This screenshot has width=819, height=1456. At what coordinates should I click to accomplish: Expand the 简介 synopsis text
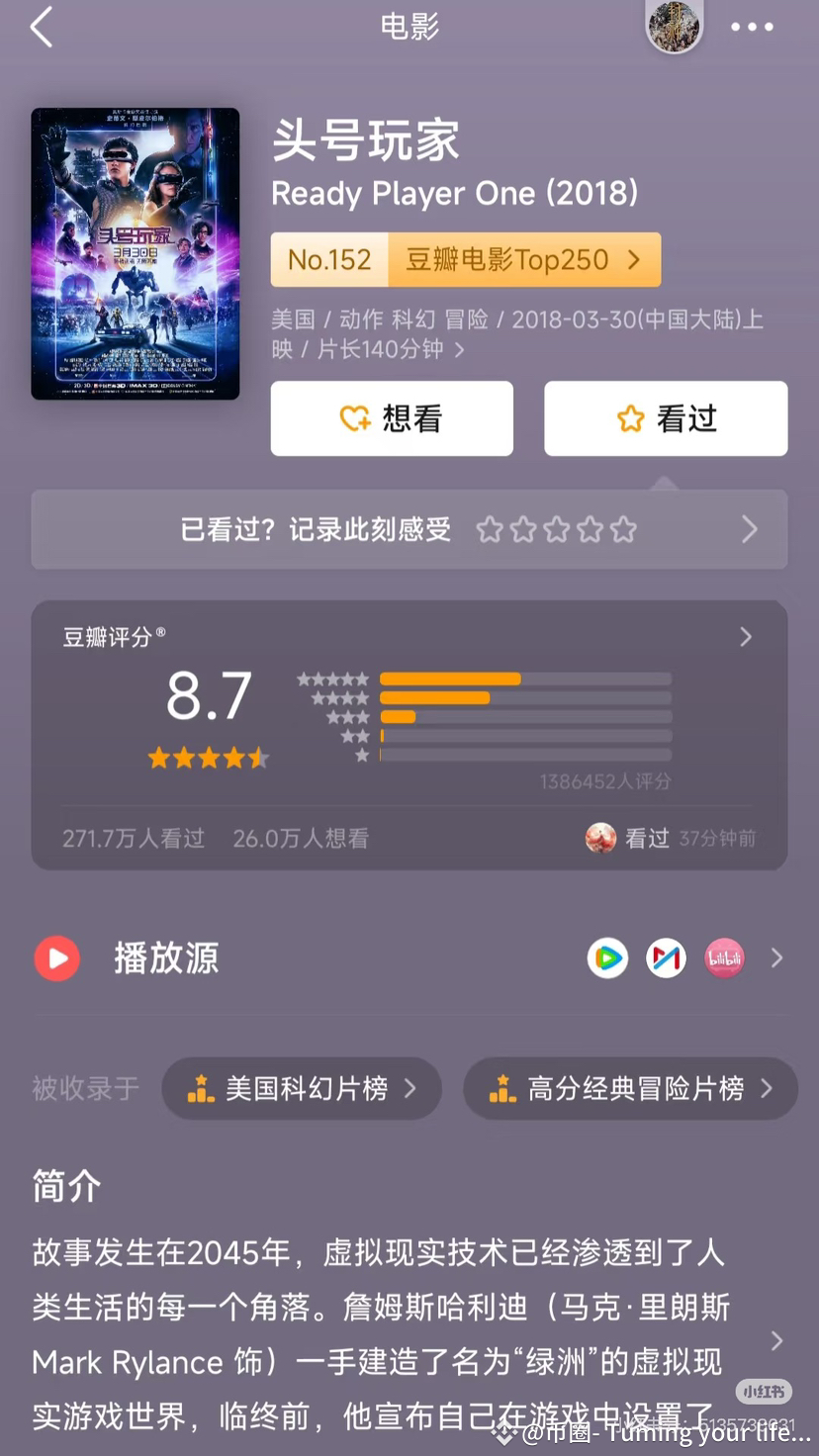(x=776, y=1340)
